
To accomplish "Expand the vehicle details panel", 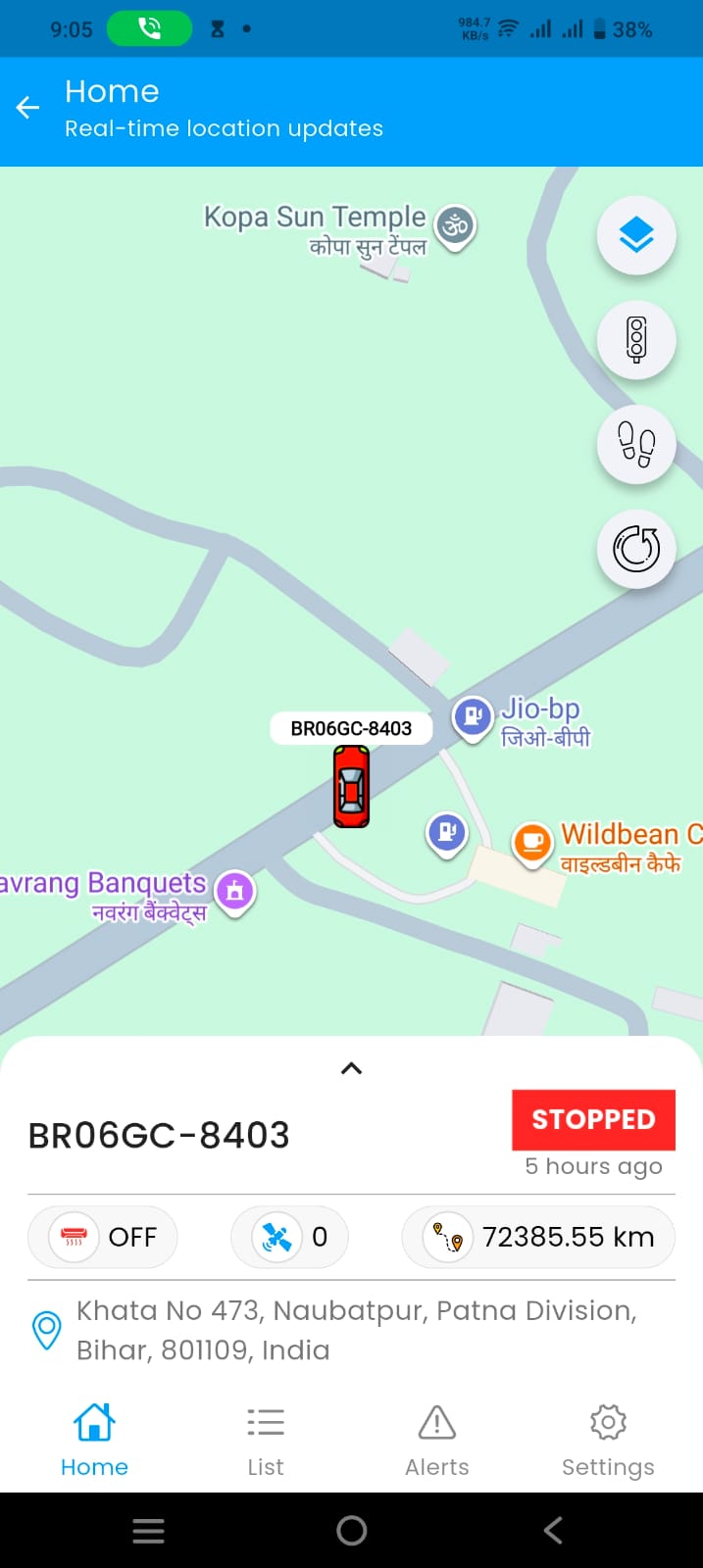I will tap(351, 1068).
